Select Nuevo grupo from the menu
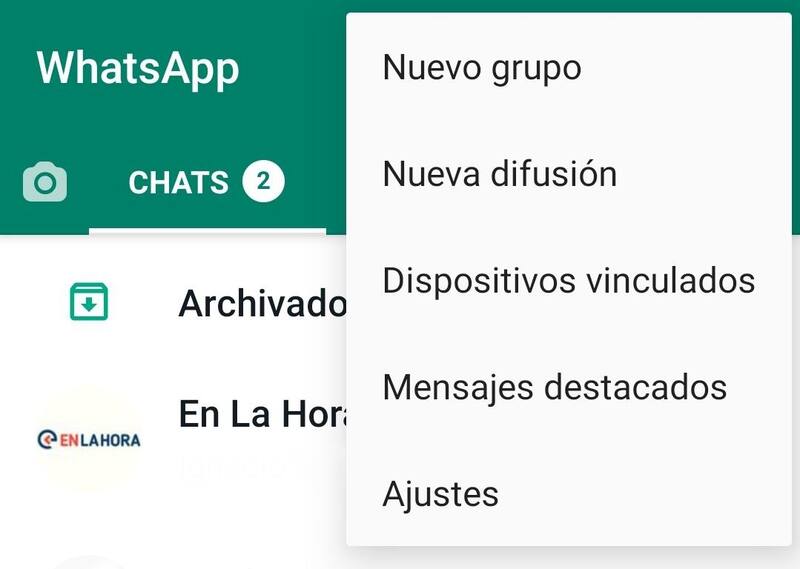The height and width of the screenshot is (569, 800). click(482, 68)
